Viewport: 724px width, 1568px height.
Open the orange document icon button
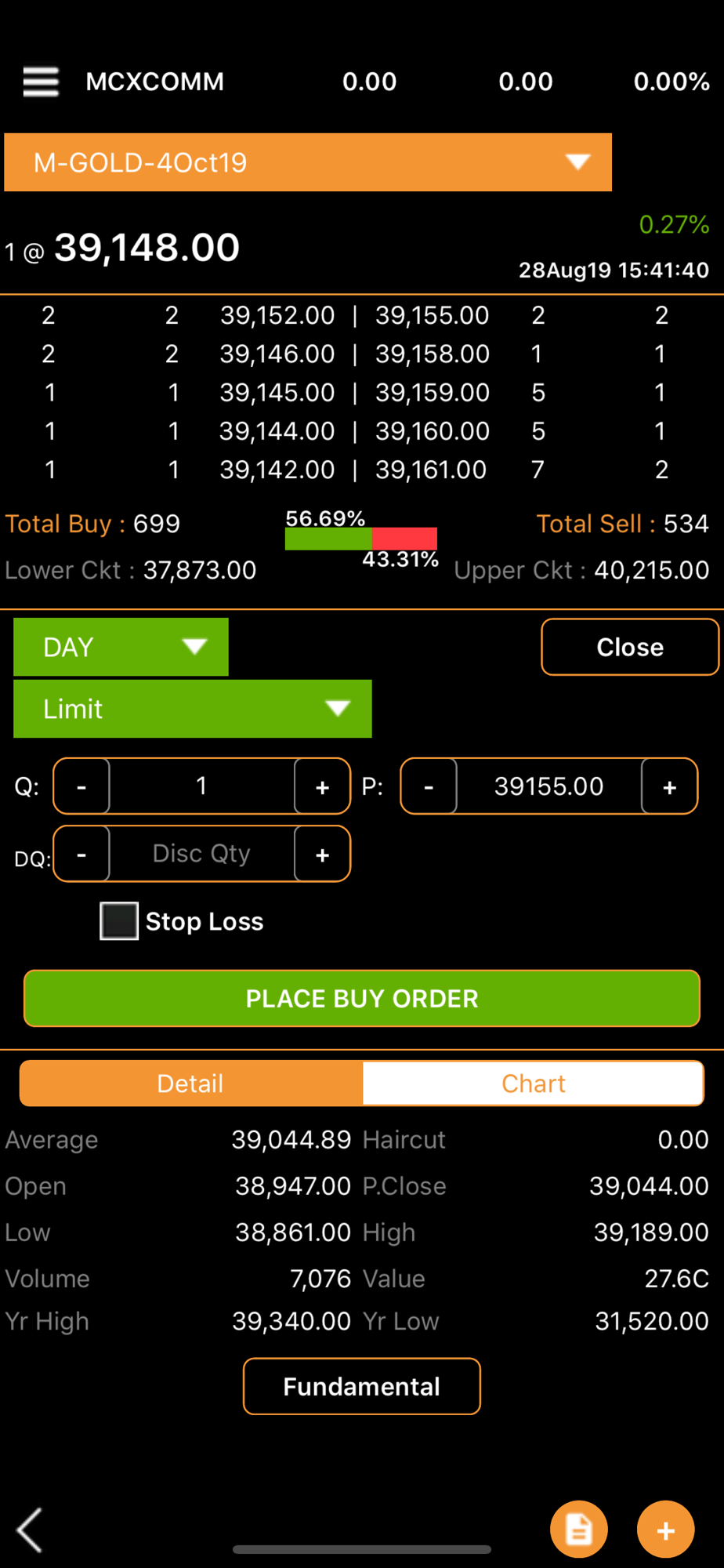[579, 1530]
